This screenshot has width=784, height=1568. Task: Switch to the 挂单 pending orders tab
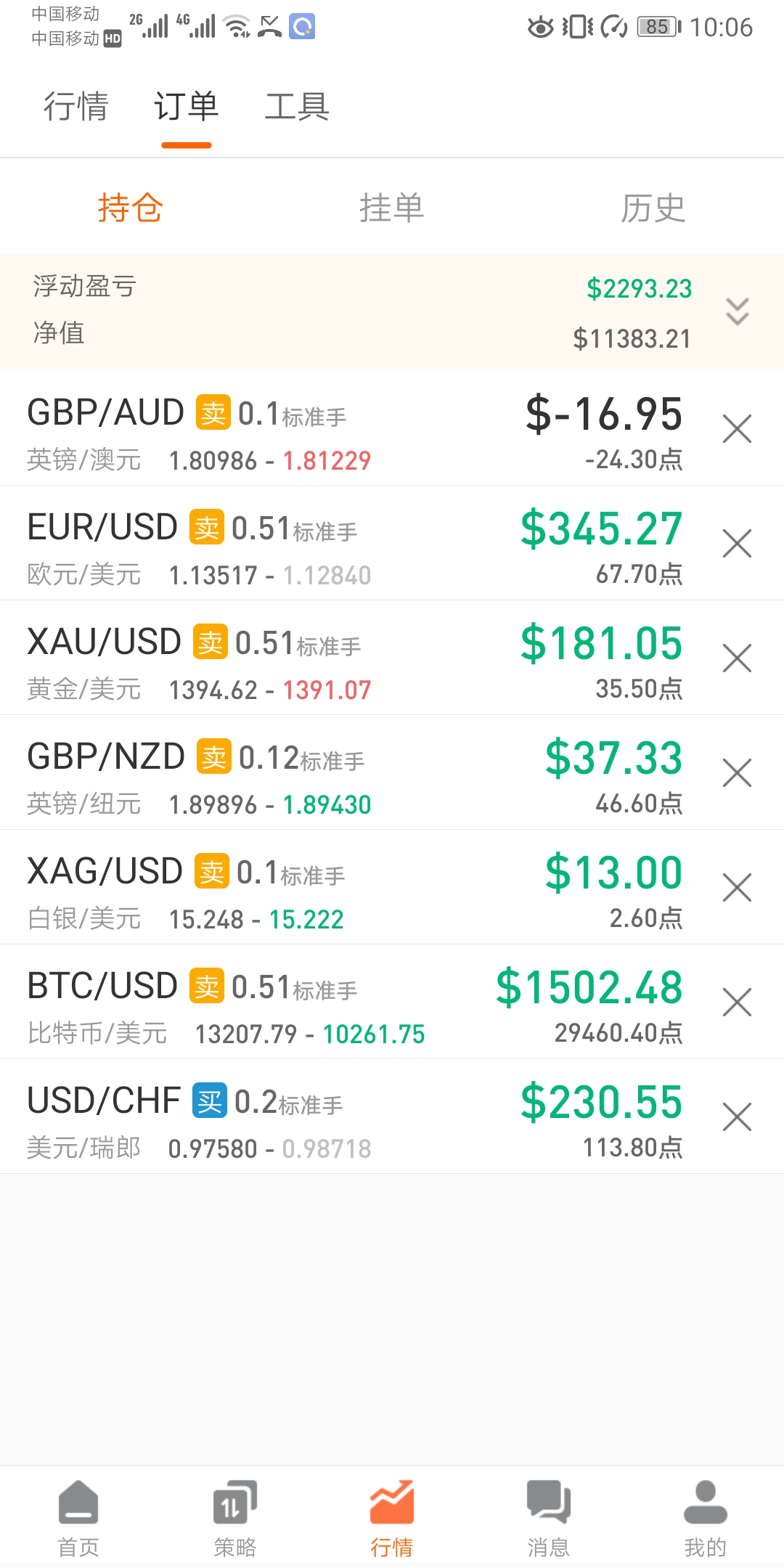(391, 208)
